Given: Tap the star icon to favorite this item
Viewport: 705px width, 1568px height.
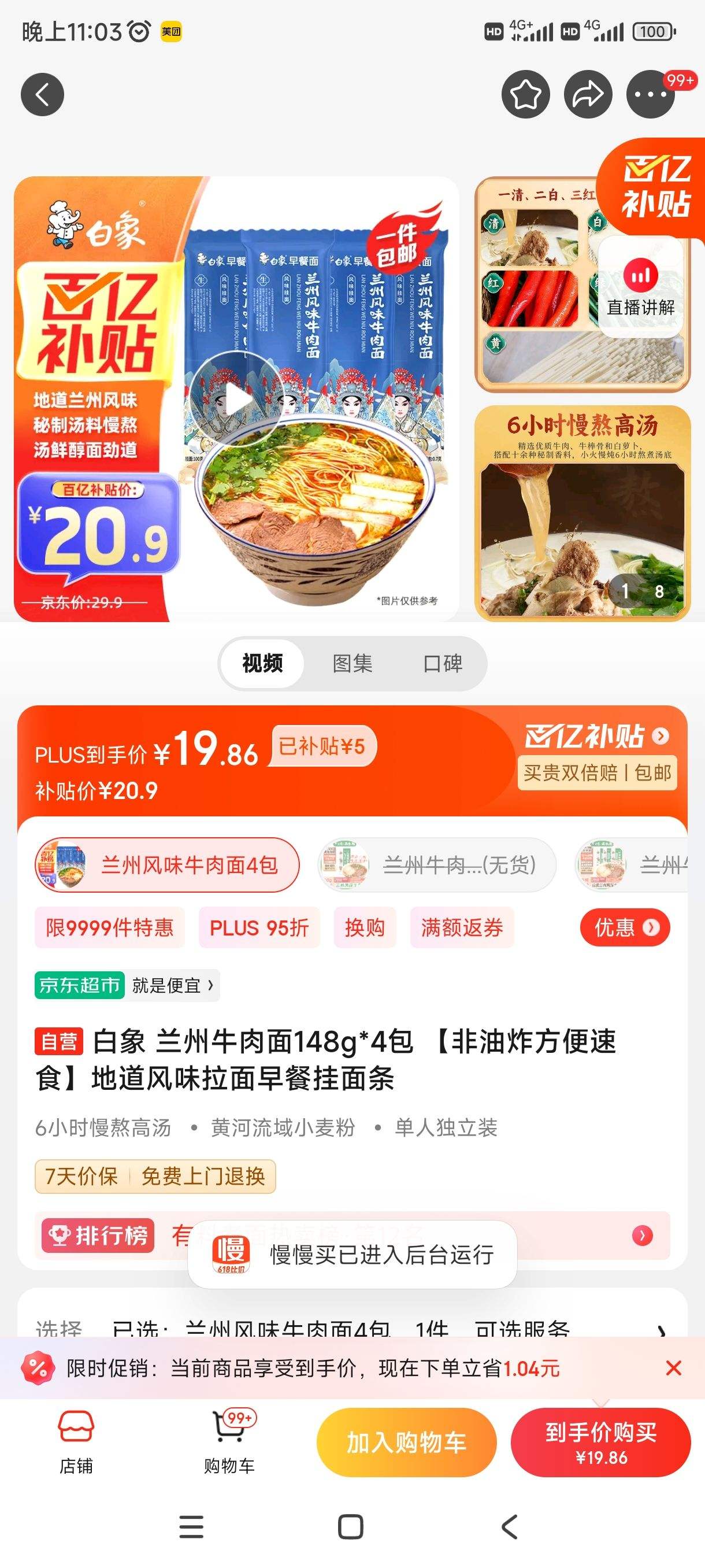Looking at the screenshot, I should click(x=525, y=94).
